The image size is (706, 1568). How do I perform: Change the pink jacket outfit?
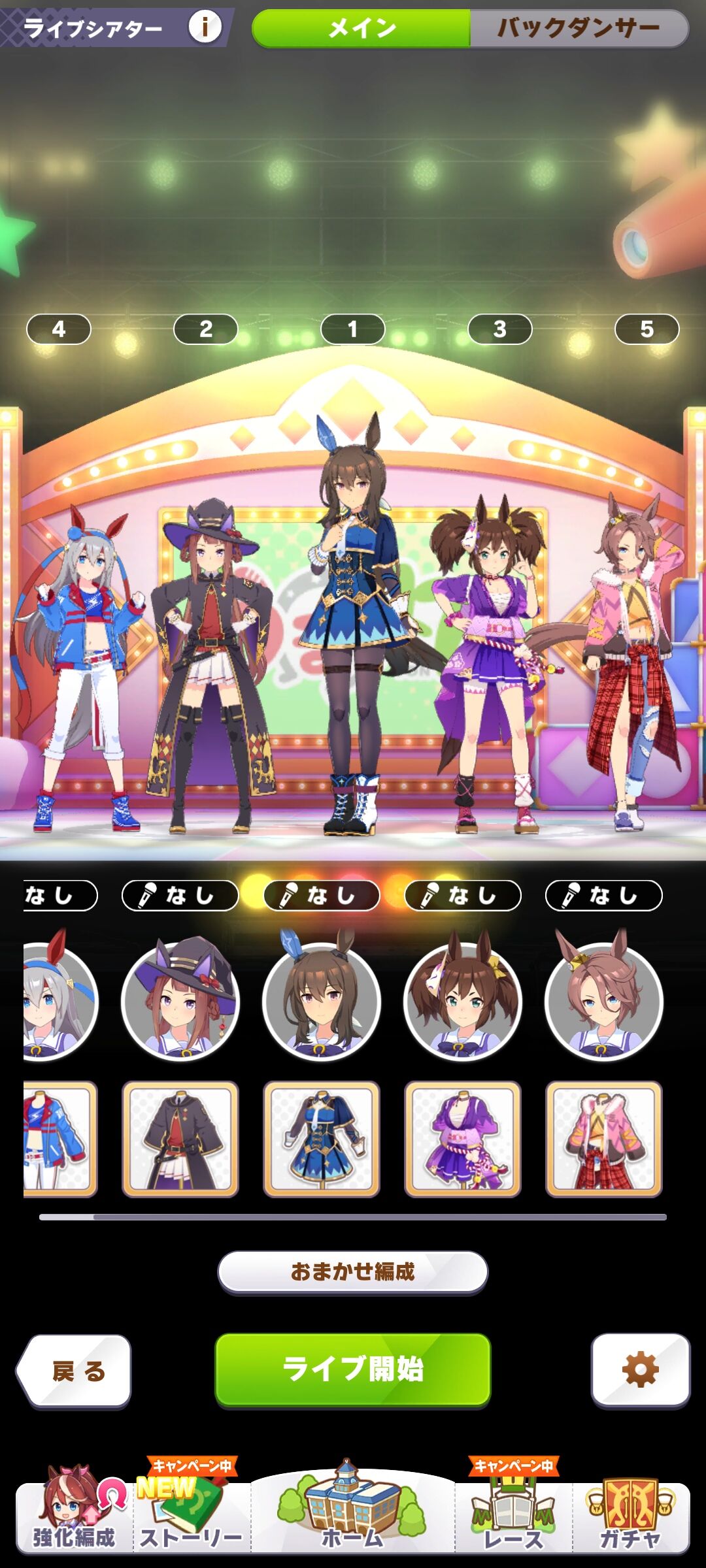604,1139
